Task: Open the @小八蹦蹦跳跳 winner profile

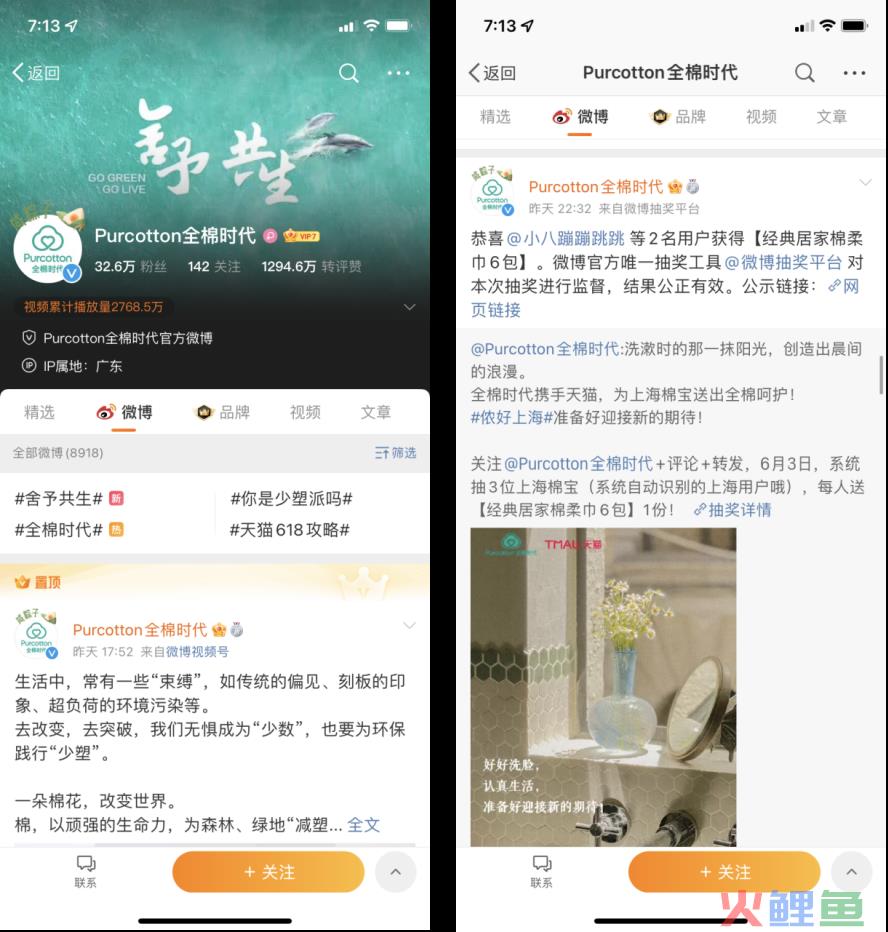Action: coord(565,239)
